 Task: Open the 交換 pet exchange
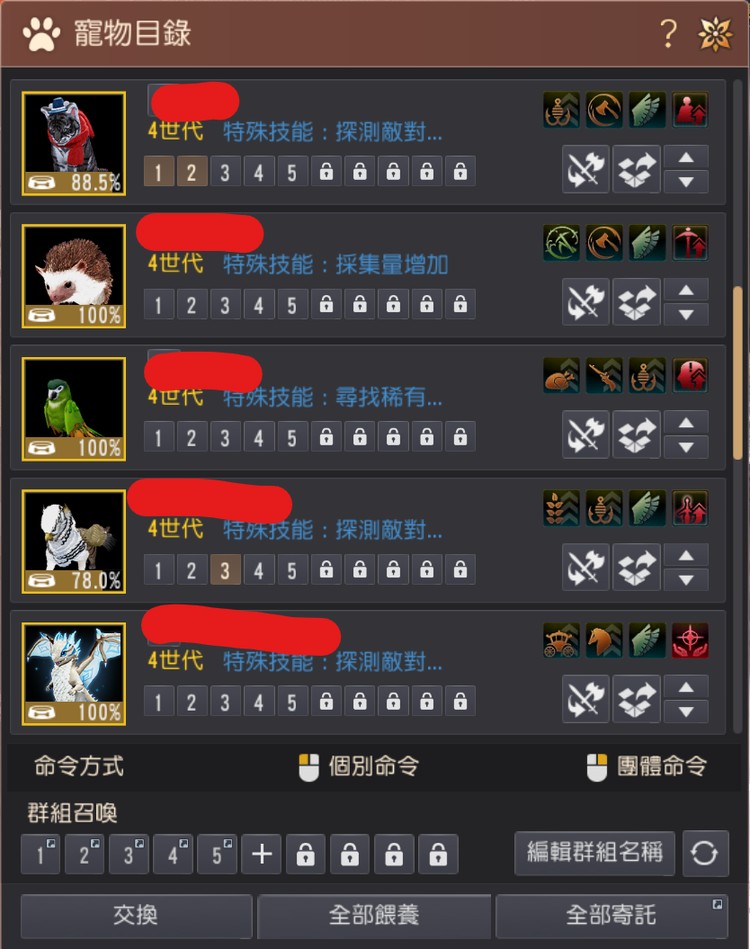pos(136,916)
